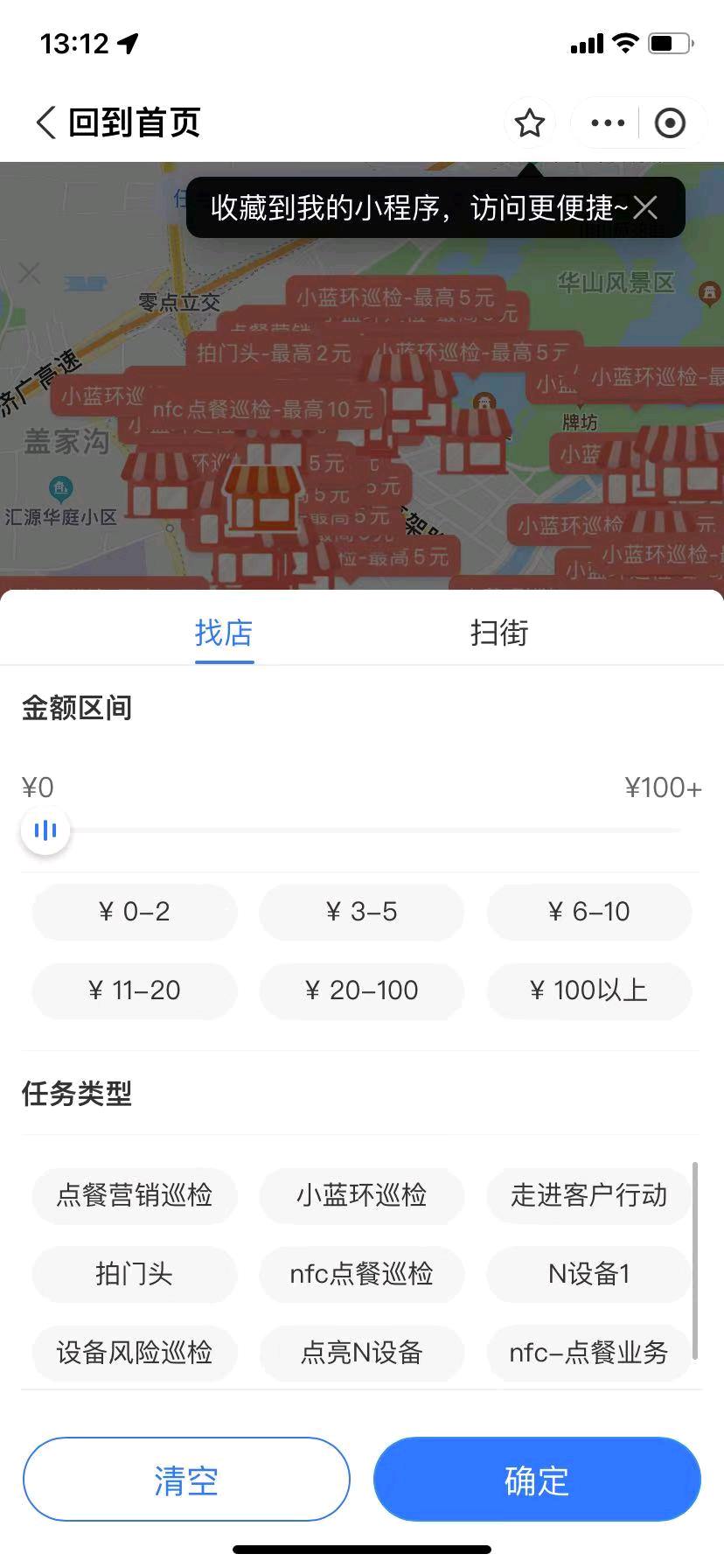Go back to 回到首页

pos(118,122)
